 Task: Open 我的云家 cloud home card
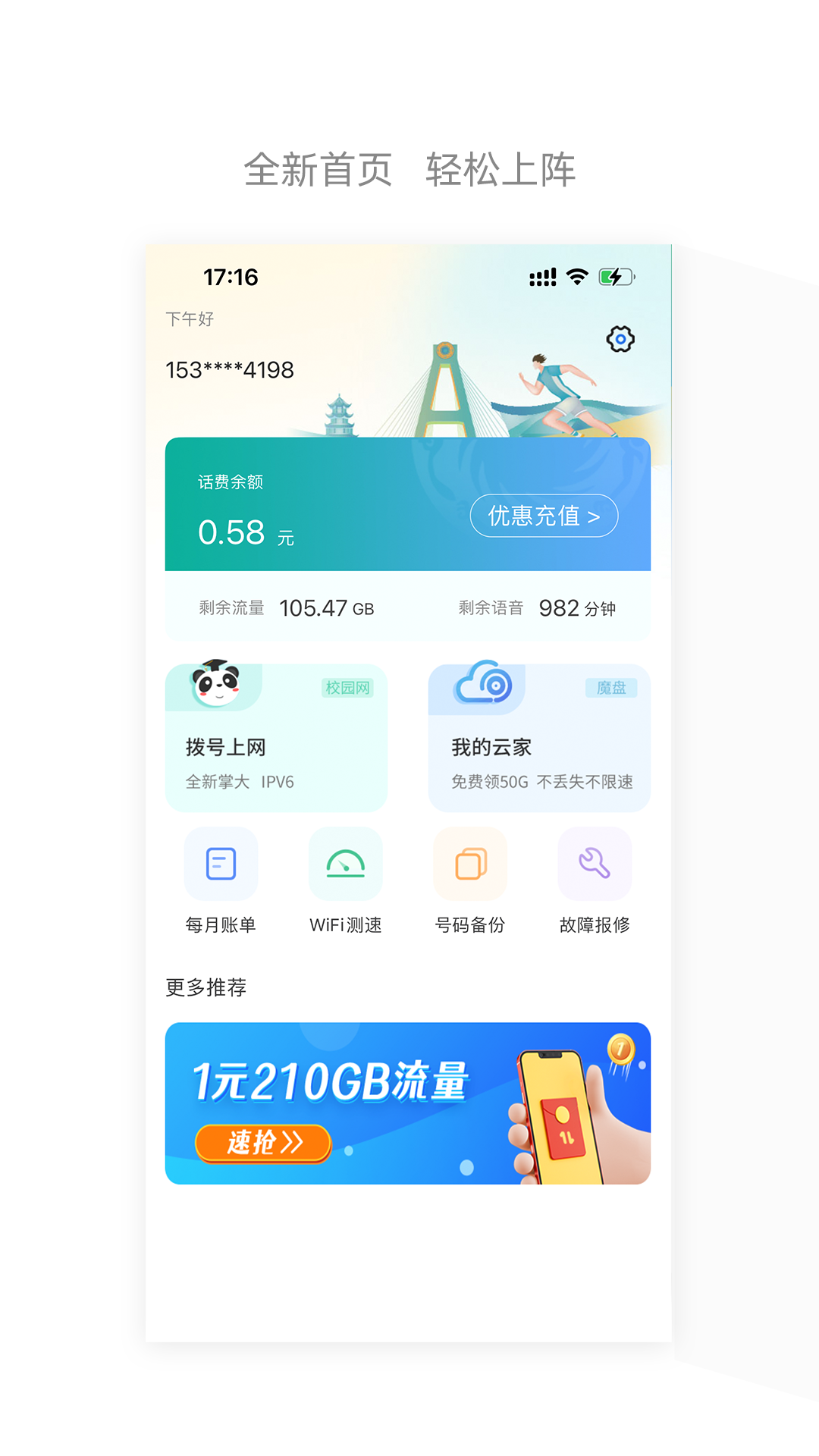(538, 737)
